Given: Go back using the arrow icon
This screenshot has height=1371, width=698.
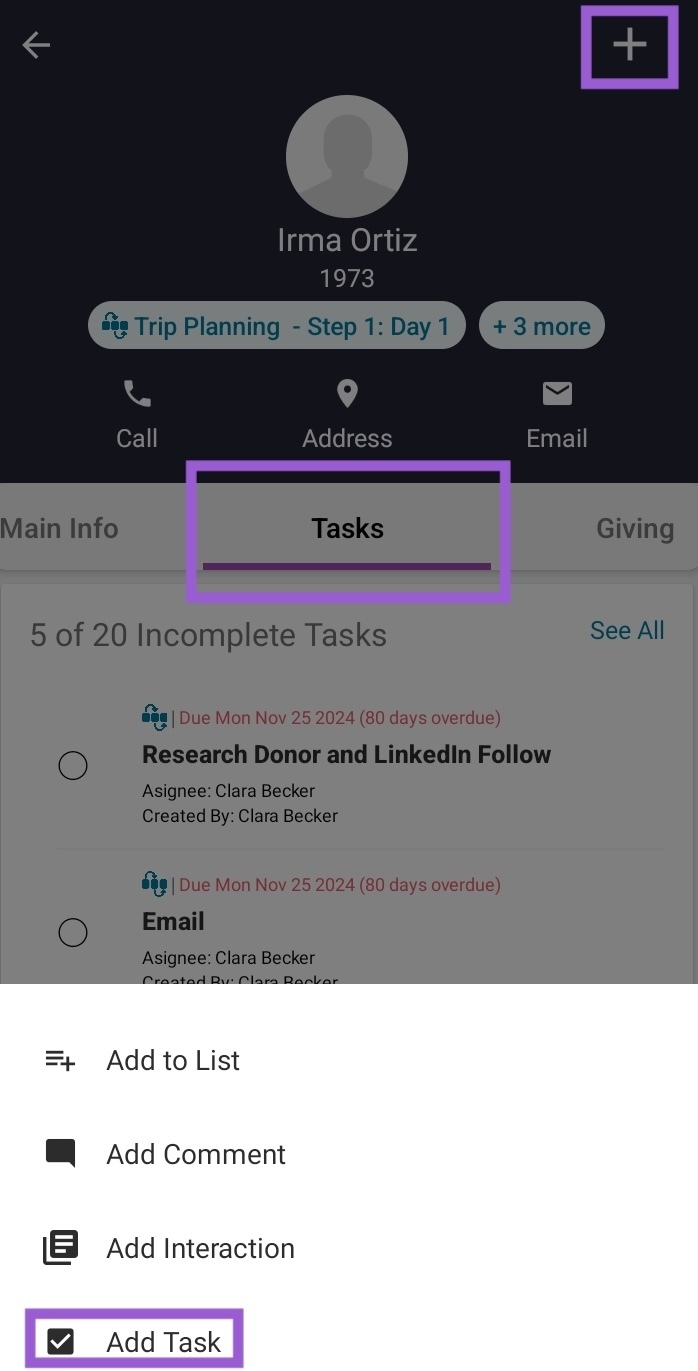Looking at the screenshot, I should pyautogui.click(x=36, y=45).
